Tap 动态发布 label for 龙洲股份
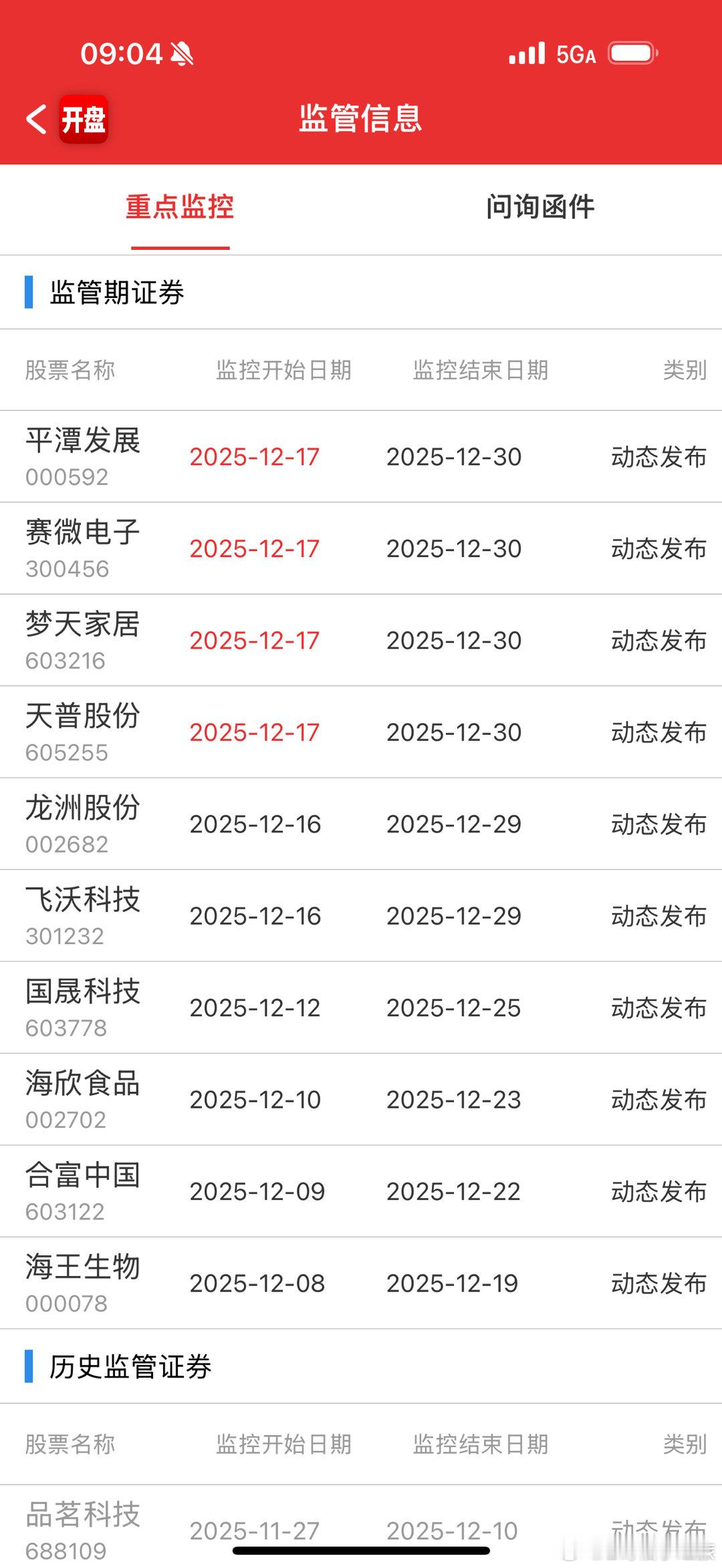Screen dimensions: 722x1568 click(659, 824)
